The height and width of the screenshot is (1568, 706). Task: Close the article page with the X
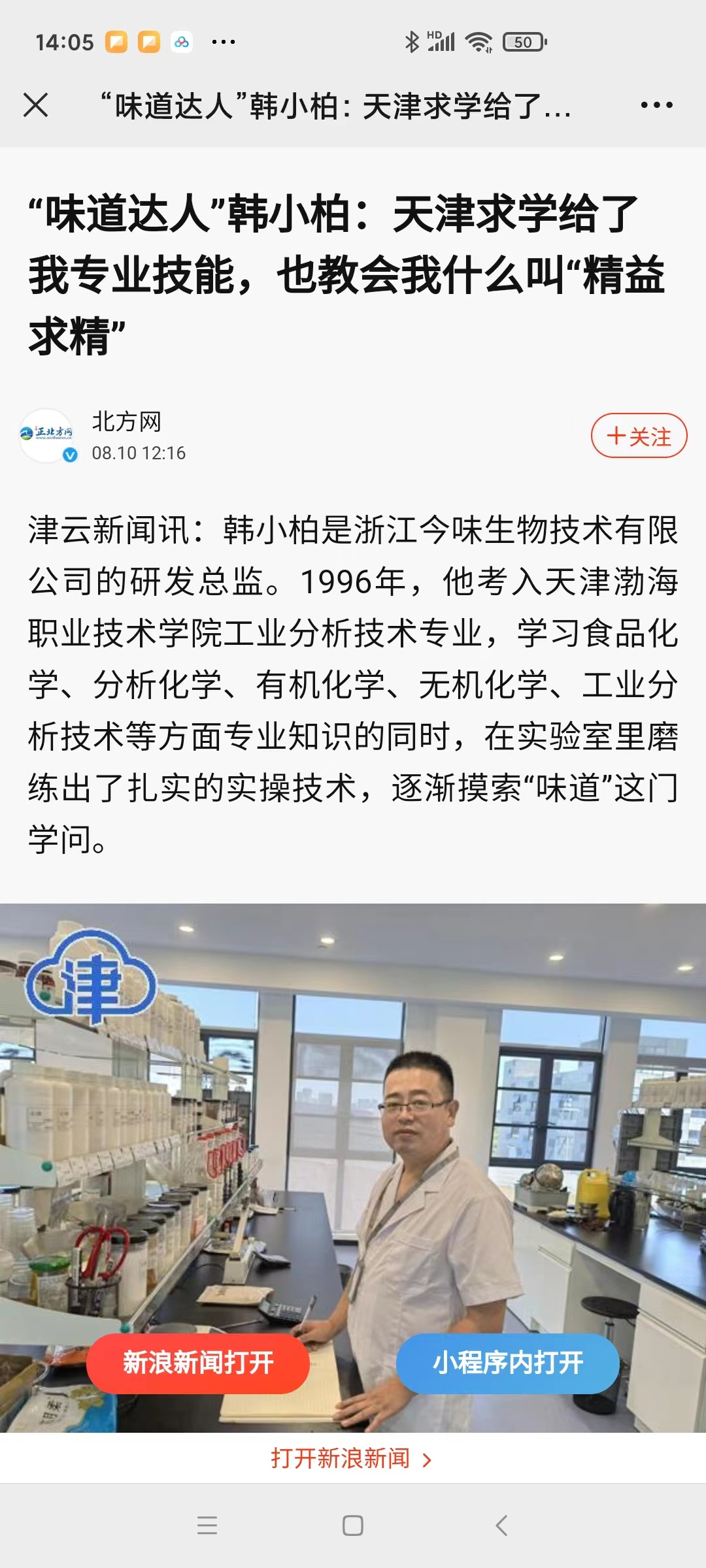35,105
